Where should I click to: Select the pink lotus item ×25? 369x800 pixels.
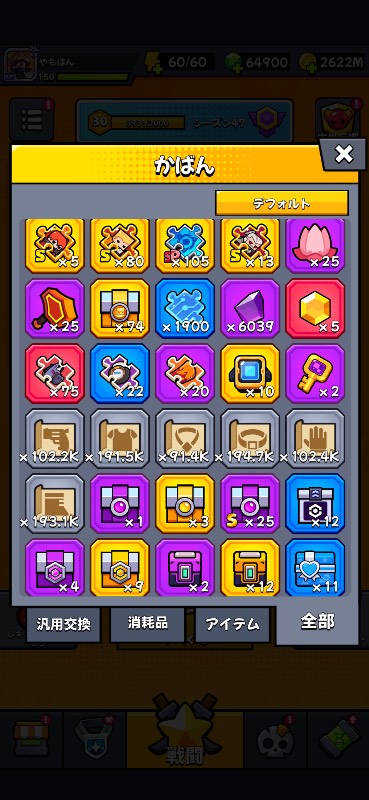click(315, 245)
